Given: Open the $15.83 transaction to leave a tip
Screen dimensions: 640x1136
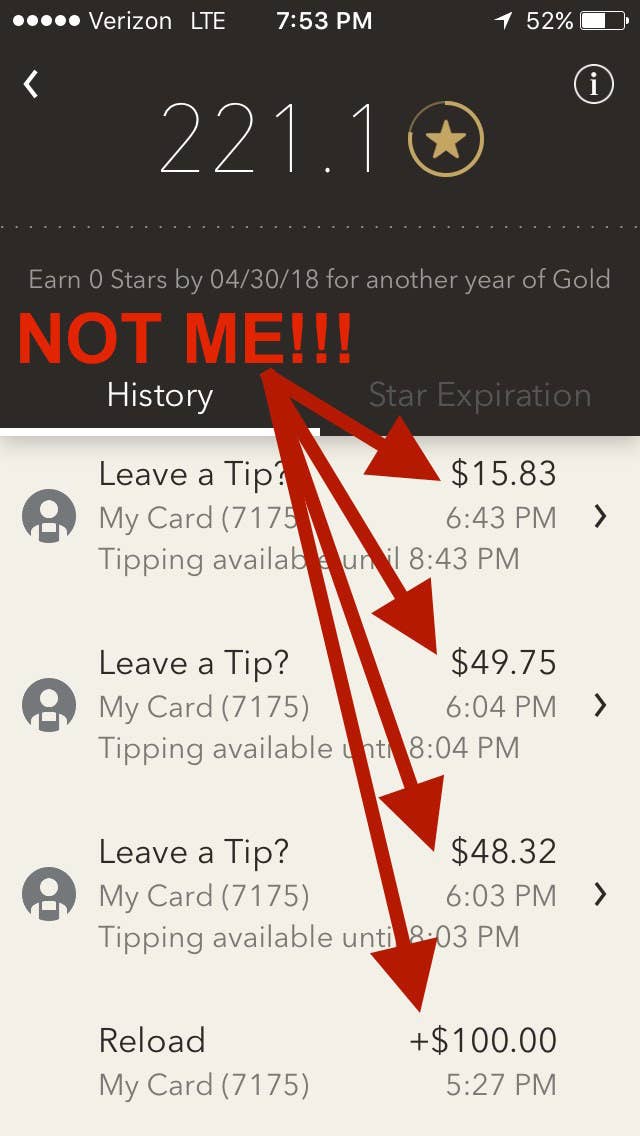Looking at the screenshot, I should click(320, 517).
